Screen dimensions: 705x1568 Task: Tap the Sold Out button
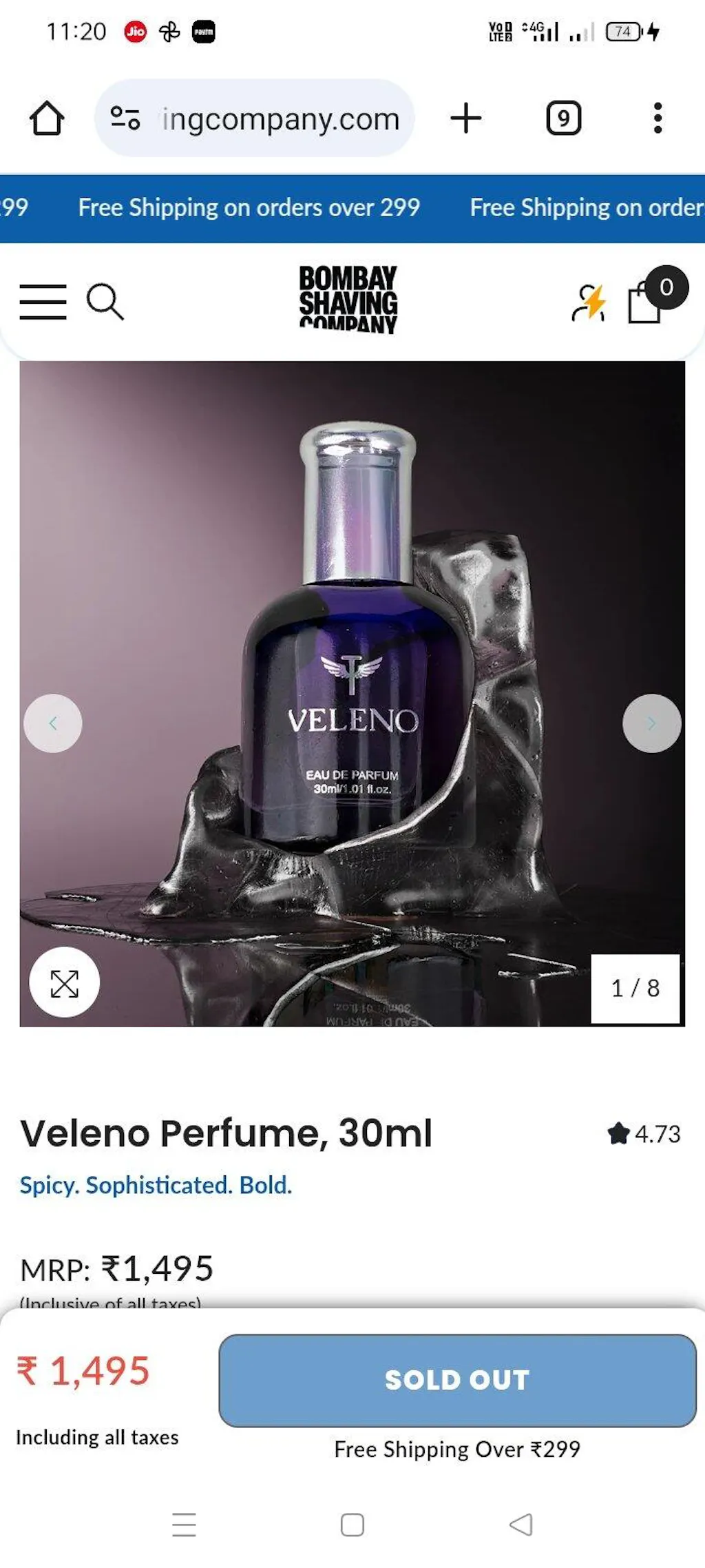(x=457, y=1380)
